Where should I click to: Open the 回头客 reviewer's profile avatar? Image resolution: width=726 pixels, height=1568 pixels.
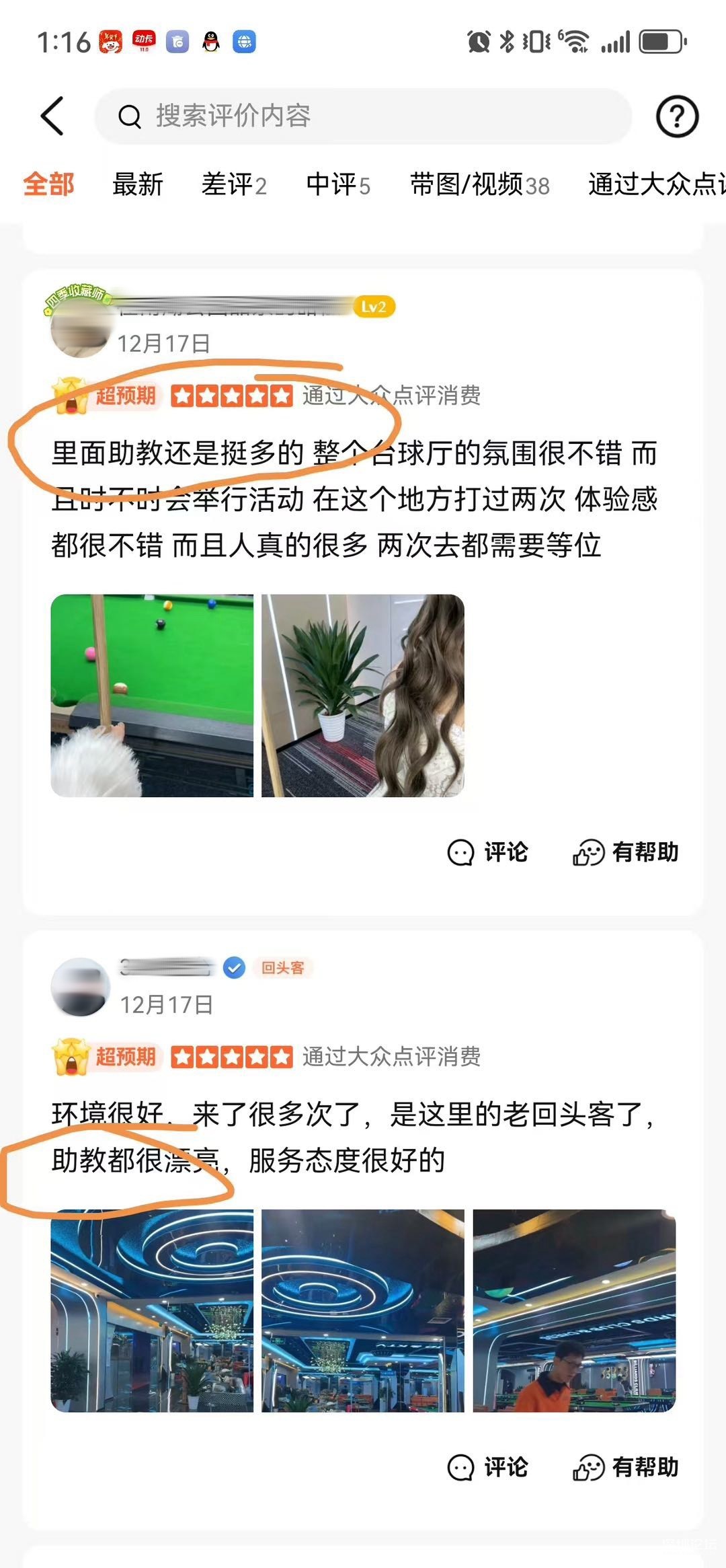pyautogui.click(x=81, y=987)
